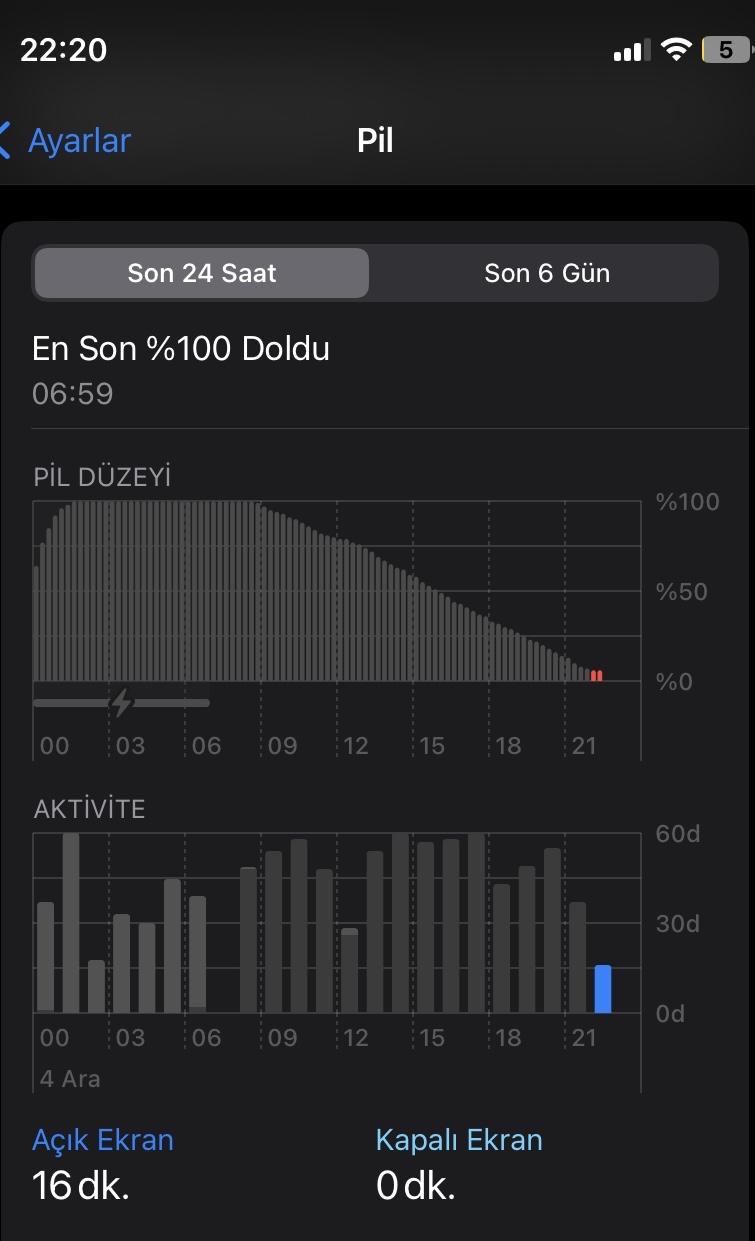Switch to Son 6 Gün view
755x1241 pixels.
coord(546,273)
